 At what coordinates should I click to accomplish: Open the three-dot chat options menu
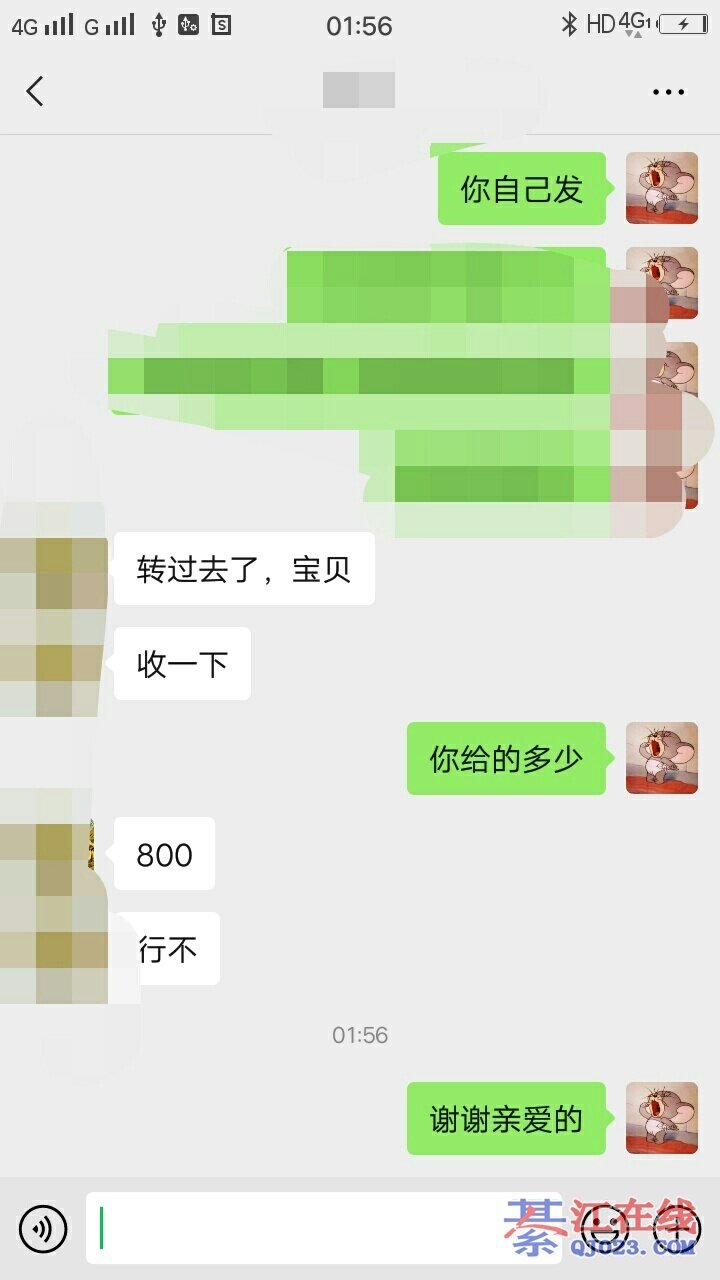point(668,92)
